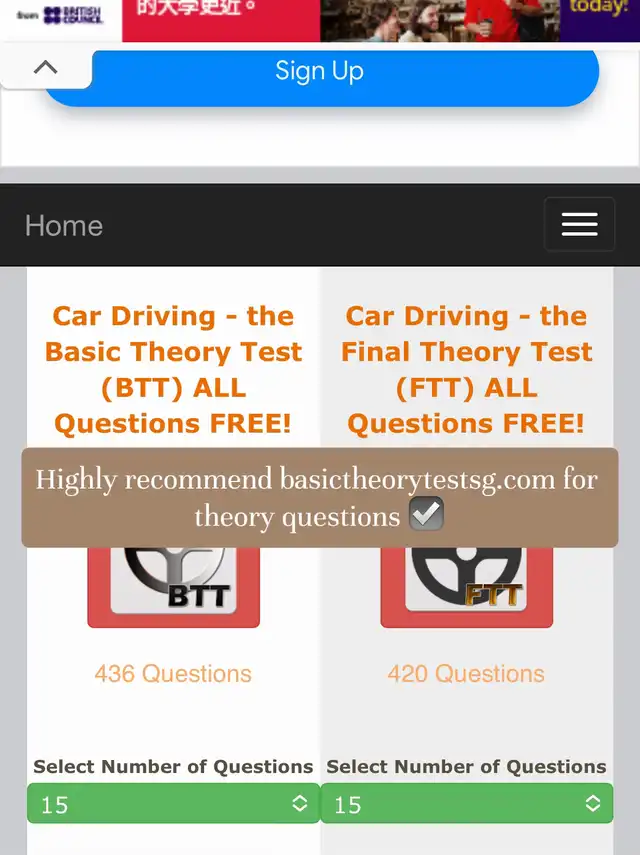Open the Basic Theory Test (BTT) questions link

click(173, 370)
